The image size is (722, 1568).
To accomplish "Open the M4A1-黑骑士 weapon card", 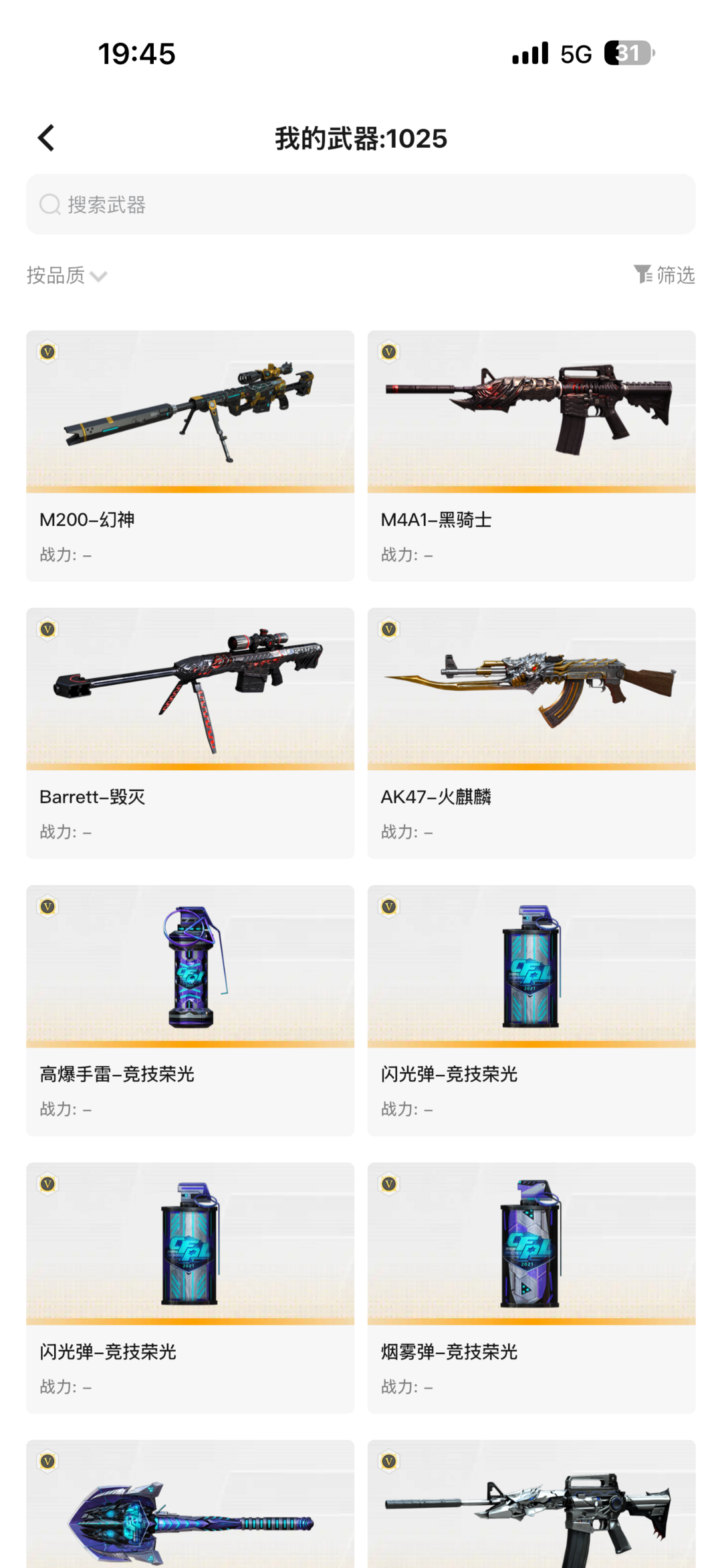I will [x=531, y=456].
